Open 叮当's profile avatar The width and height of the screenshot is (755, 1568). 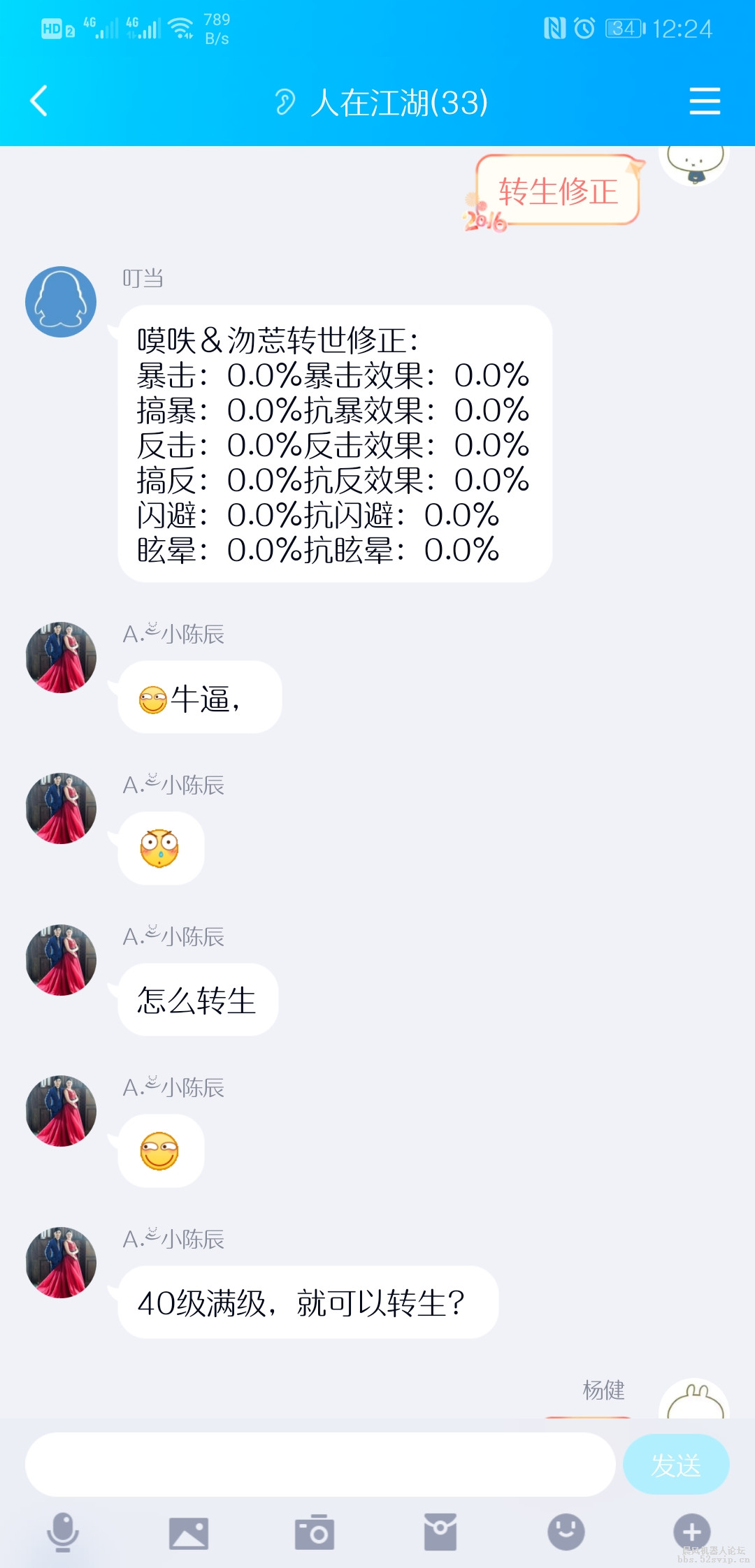[61, 300]
